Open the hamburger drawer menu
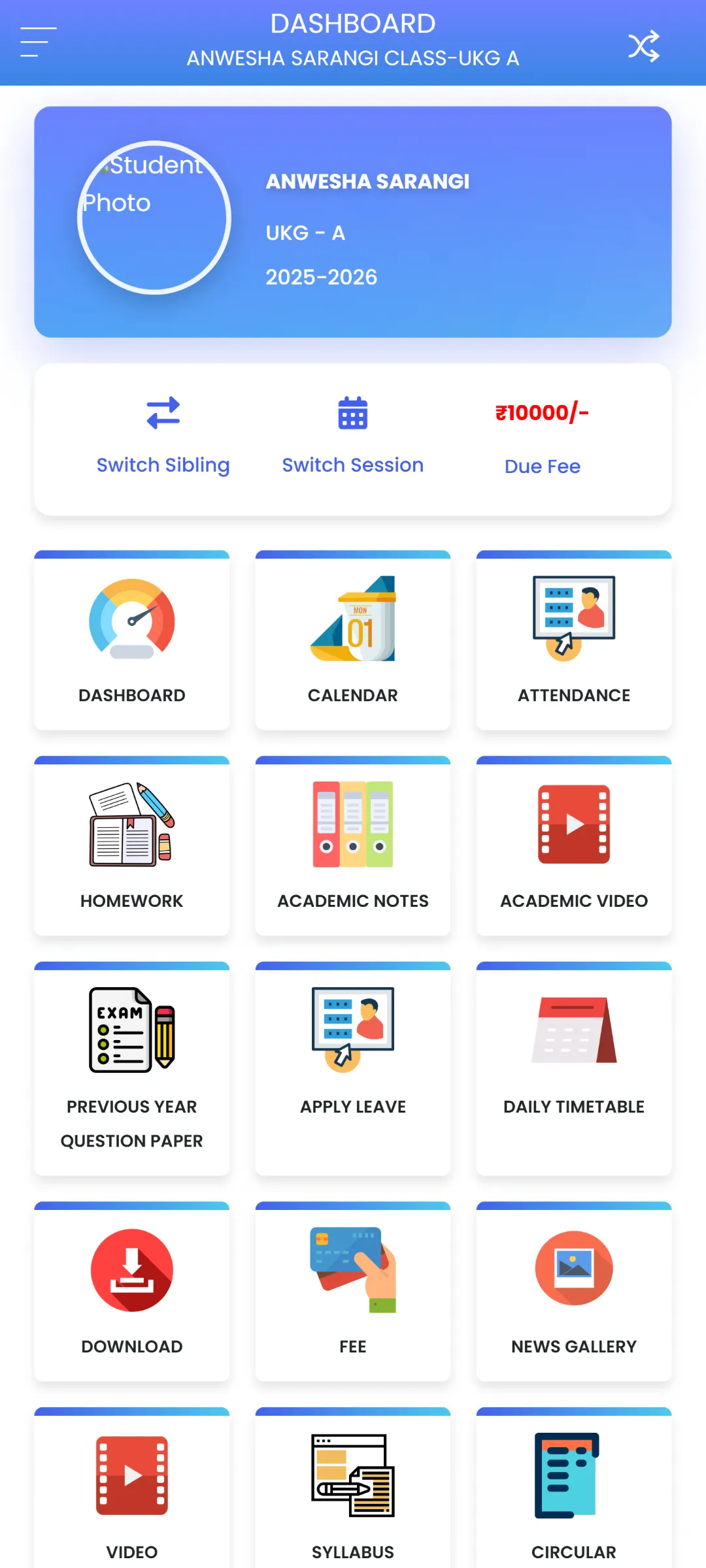 tap(38, 42)
